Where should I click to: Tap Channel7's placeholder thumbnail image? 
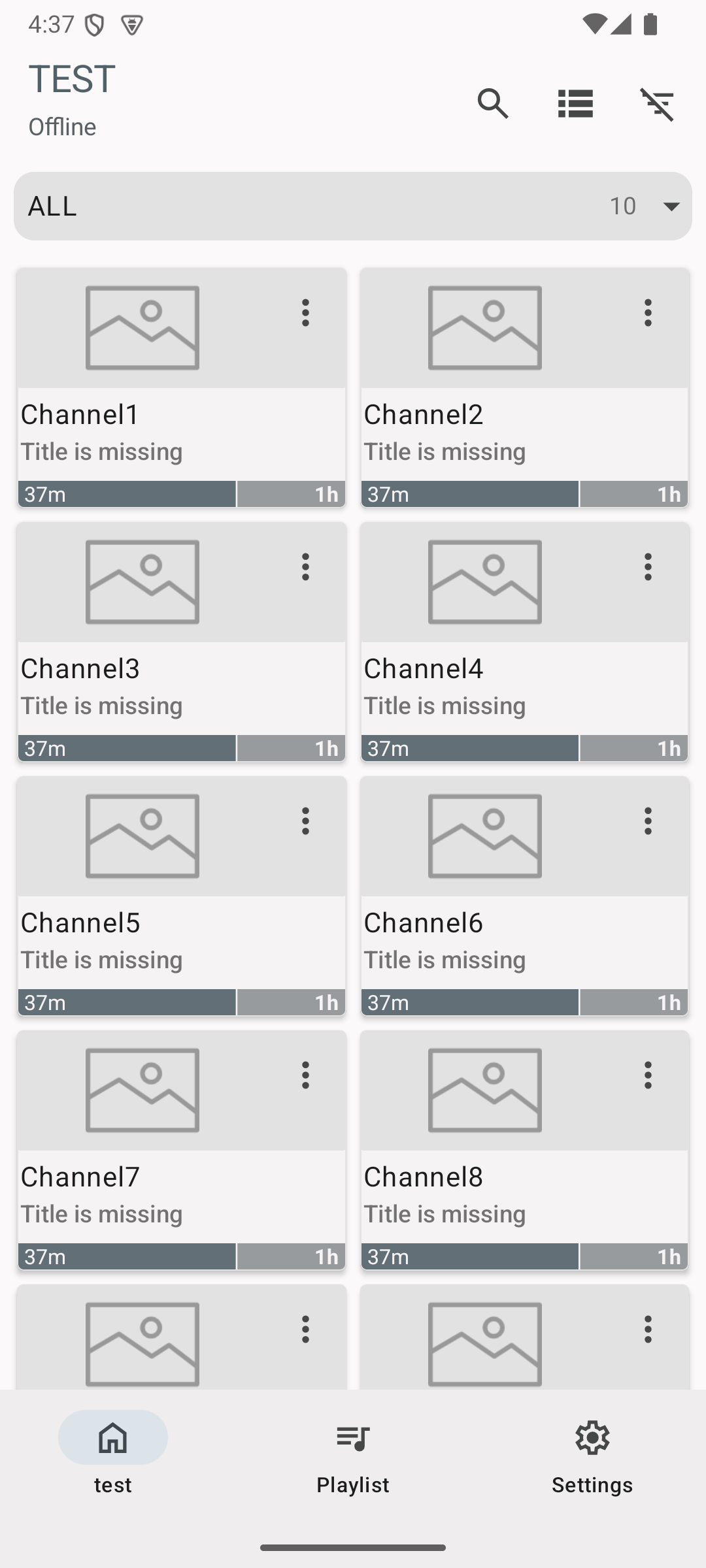[142, 1089]
